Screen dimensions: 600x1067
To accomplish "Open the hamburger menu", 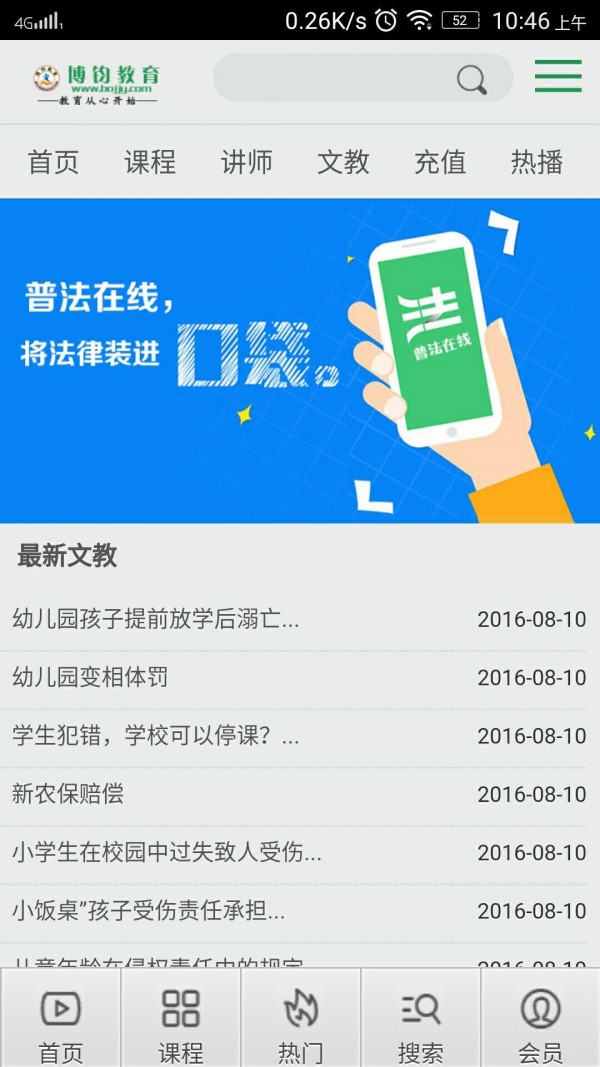I will pyautogui.click(x=557, y=77).
